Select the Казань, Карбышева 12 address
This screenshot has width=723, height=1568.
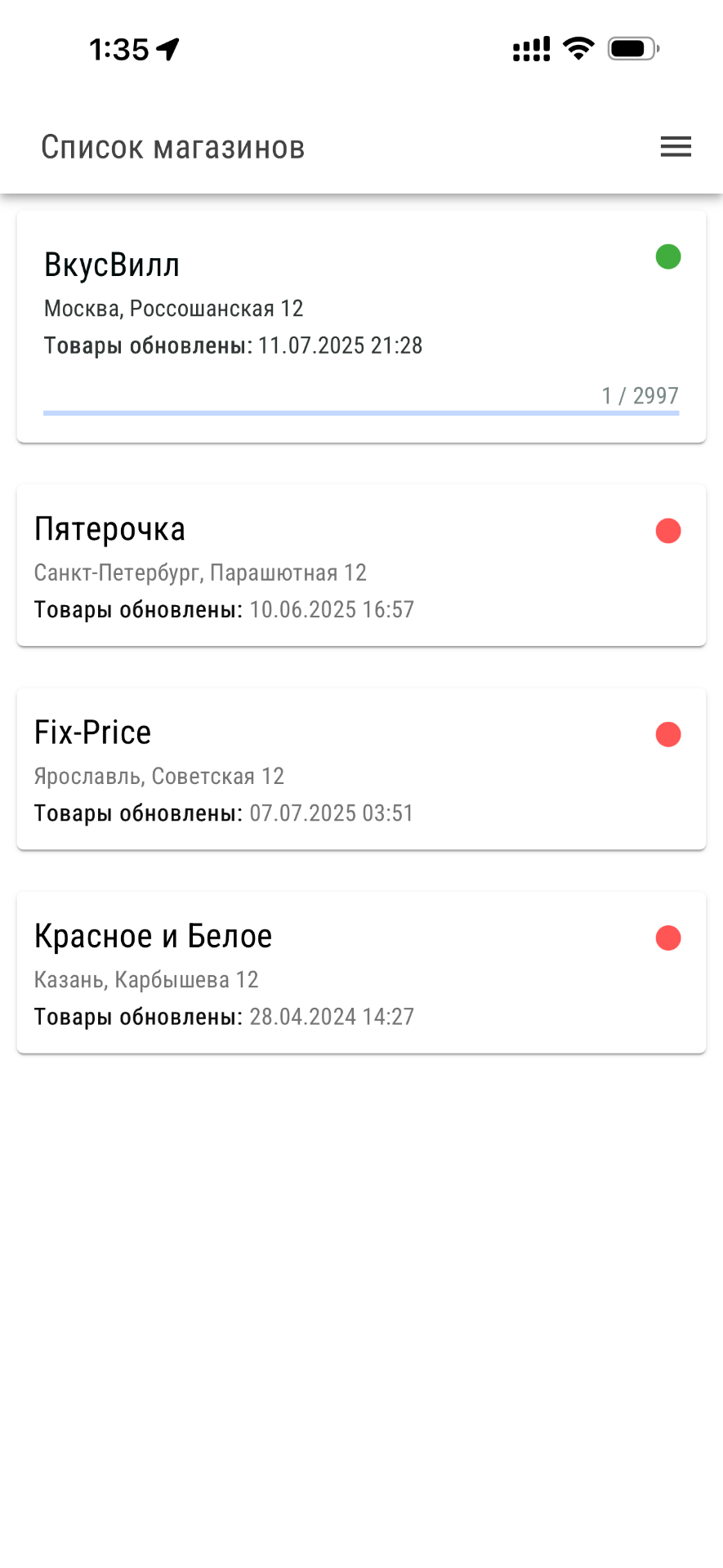pos(146,979)
